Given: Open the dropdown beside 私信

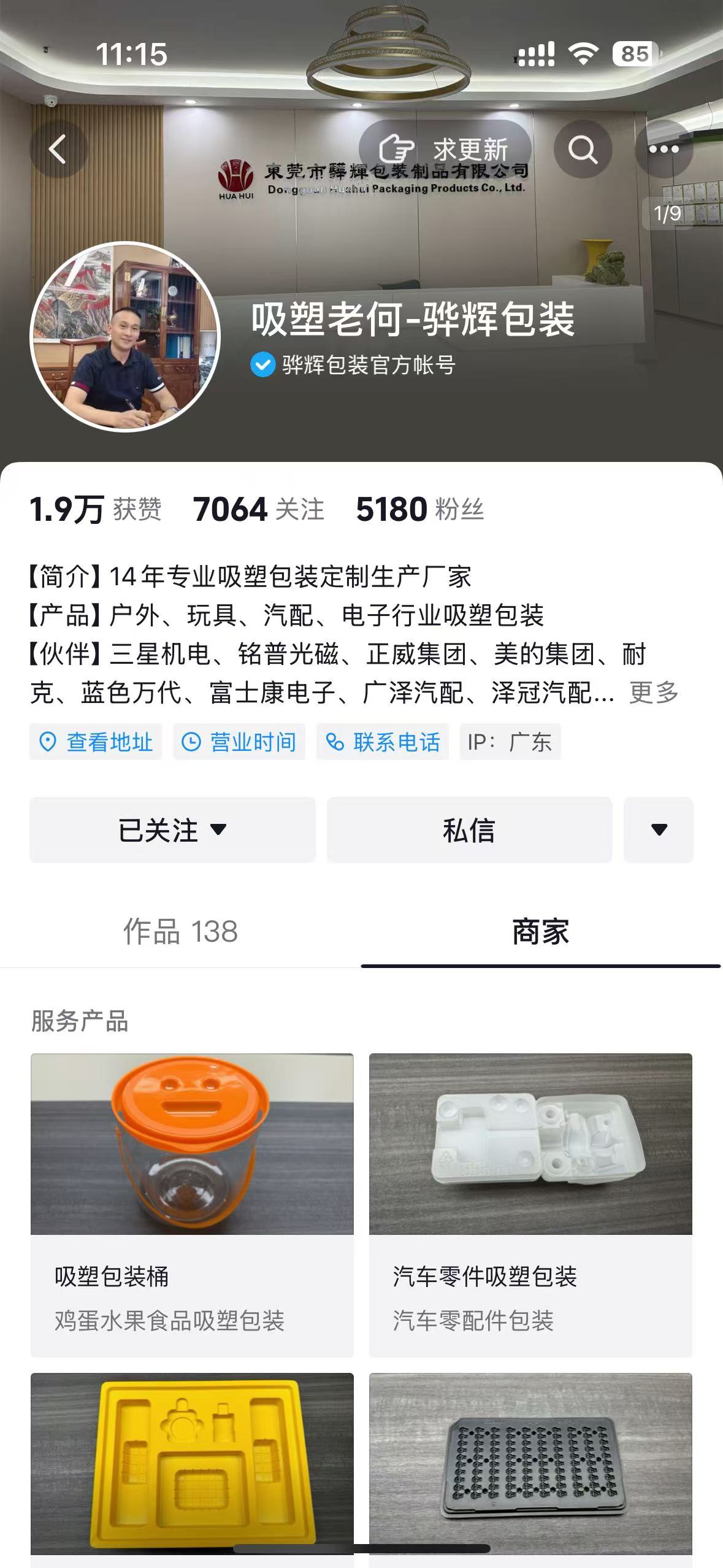Looking at the screenshot, I should coord(658,831).
